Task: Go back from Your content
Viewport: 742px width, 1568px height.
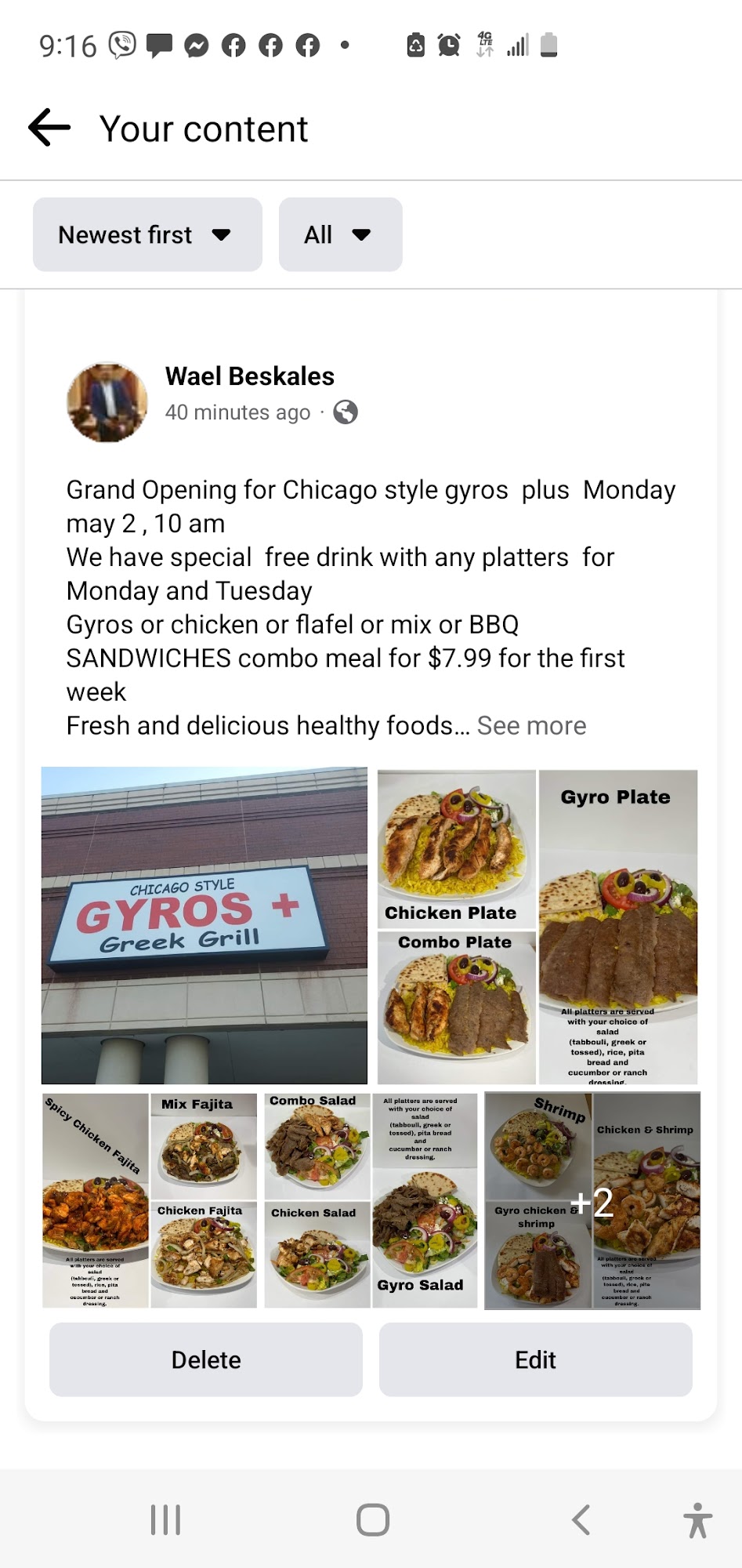Action: (x=49, y=128)
